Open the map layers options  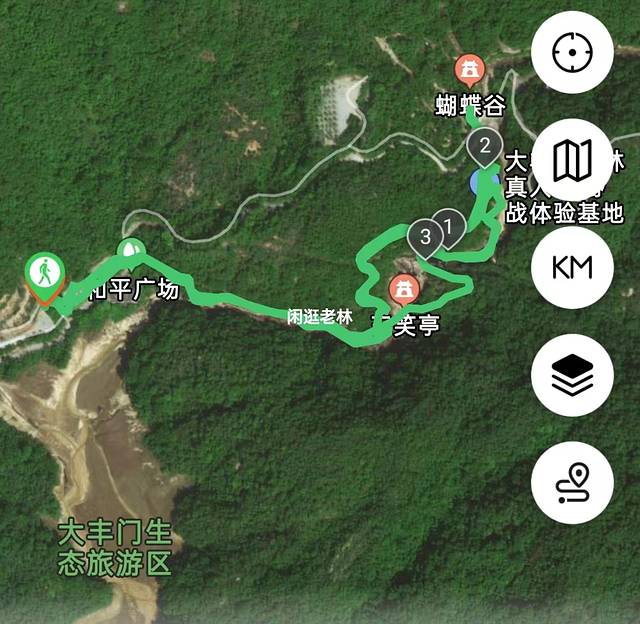point(572,375)
